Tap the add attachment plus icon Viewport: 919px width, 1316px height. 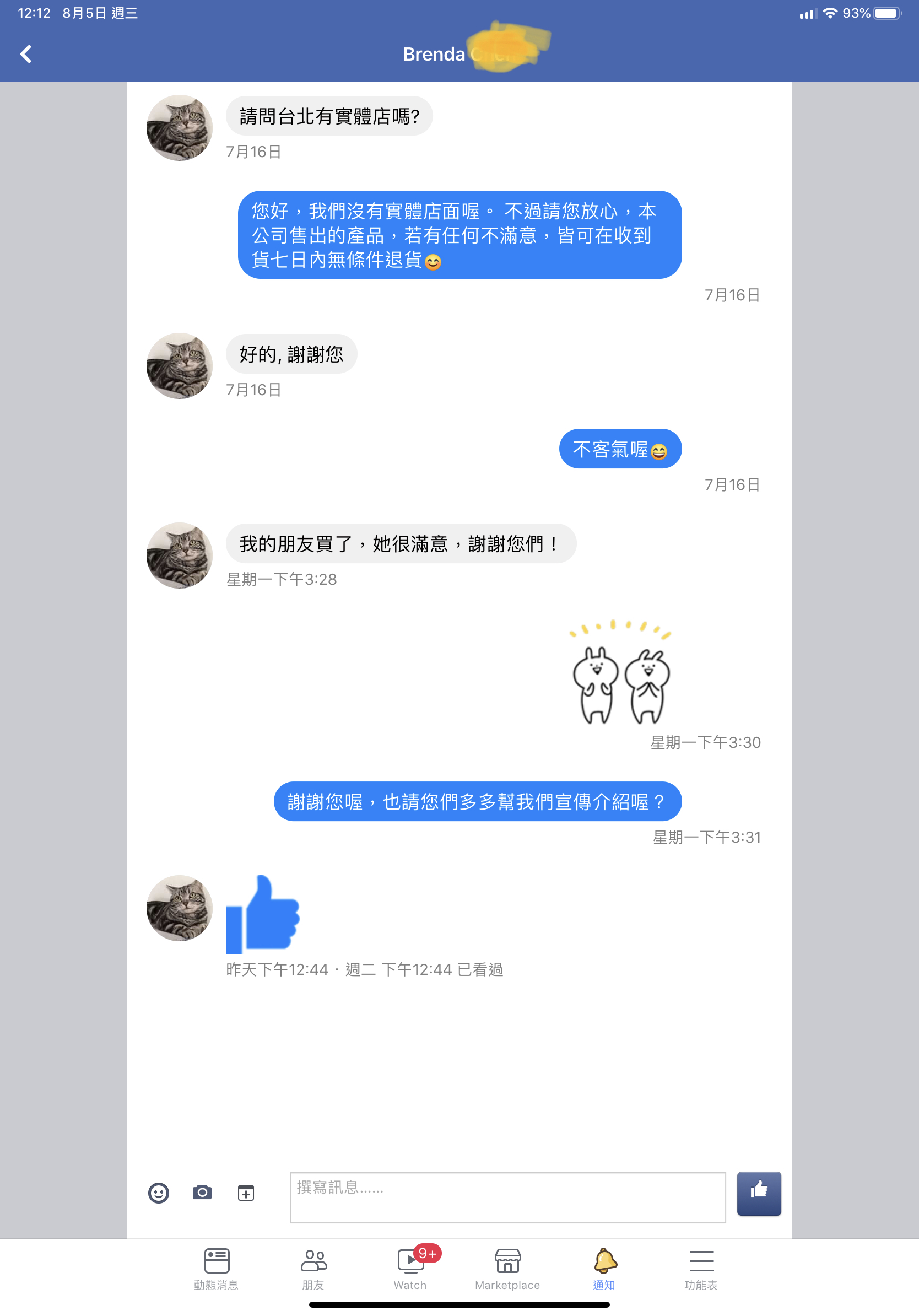click(x=246, y=1193)
